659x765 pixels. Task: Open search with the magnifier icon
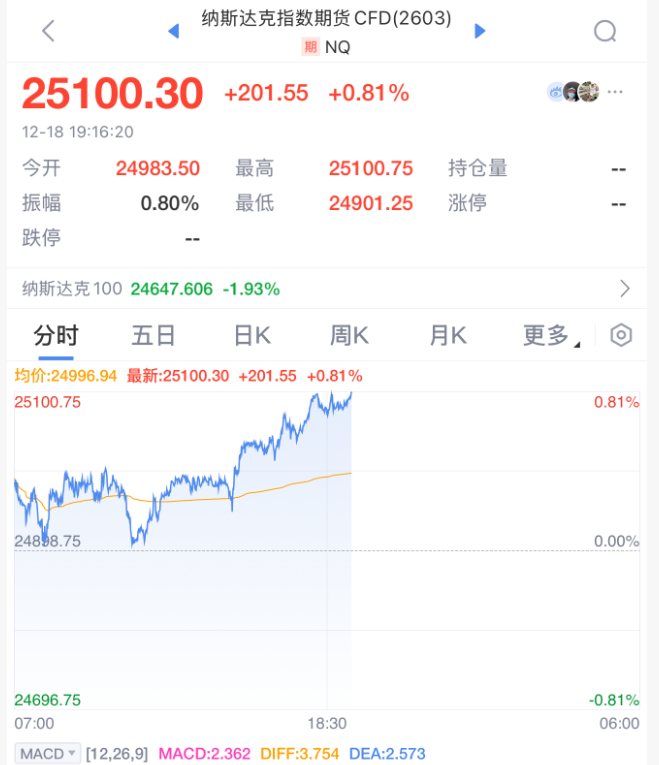point(605,31)
